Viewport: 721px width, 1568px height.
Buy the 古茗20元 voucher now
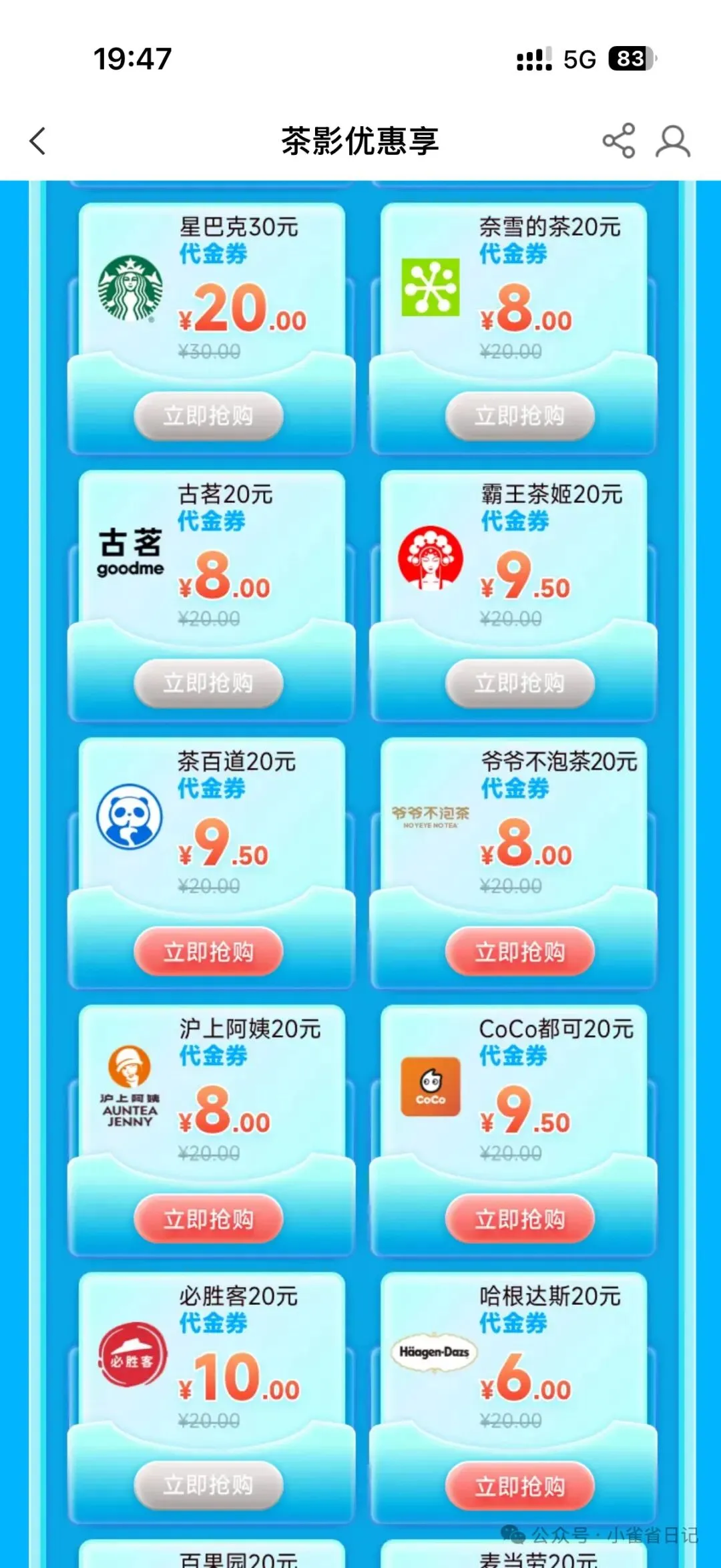click(208, 683)
